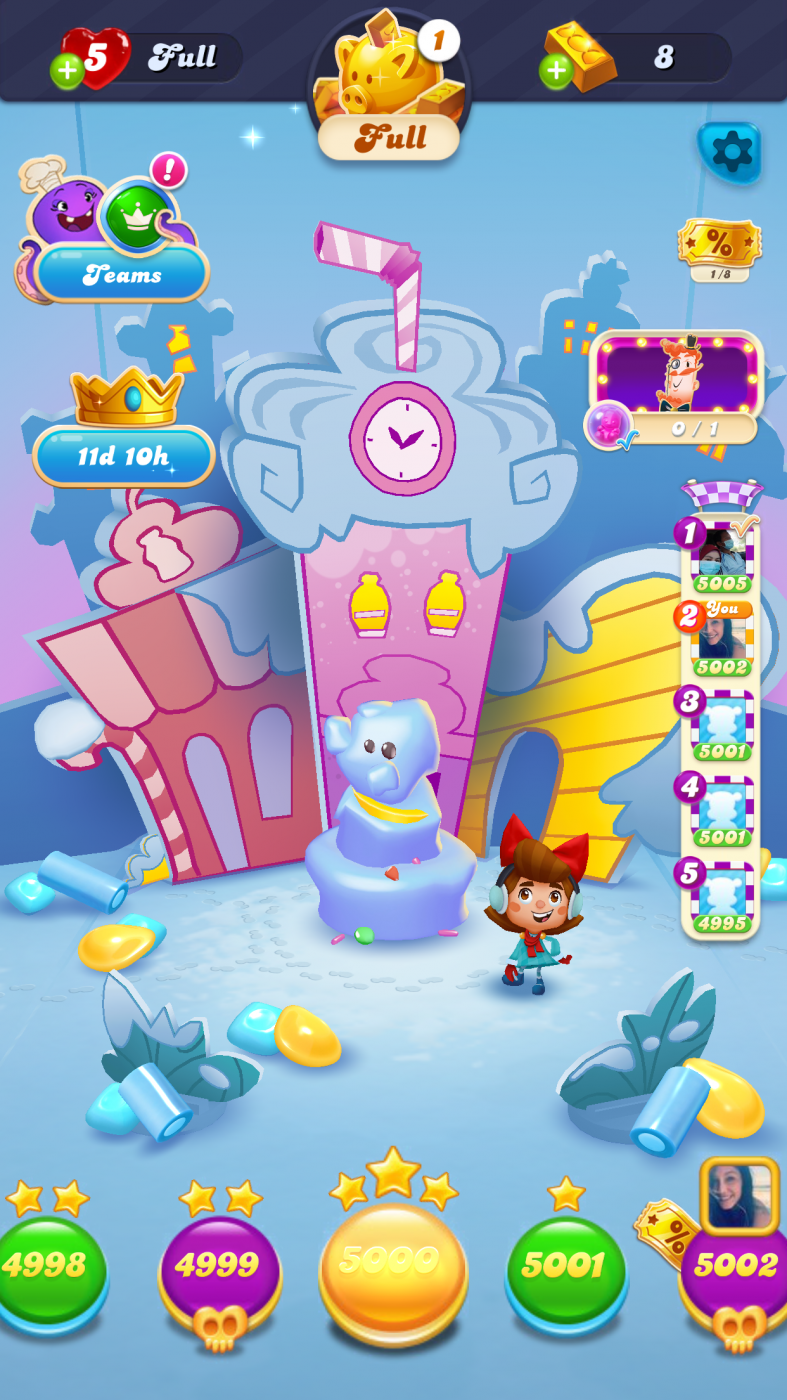This screenshot has width=787, height=1400.
Task: Start level 5000
Action: 392,1265
